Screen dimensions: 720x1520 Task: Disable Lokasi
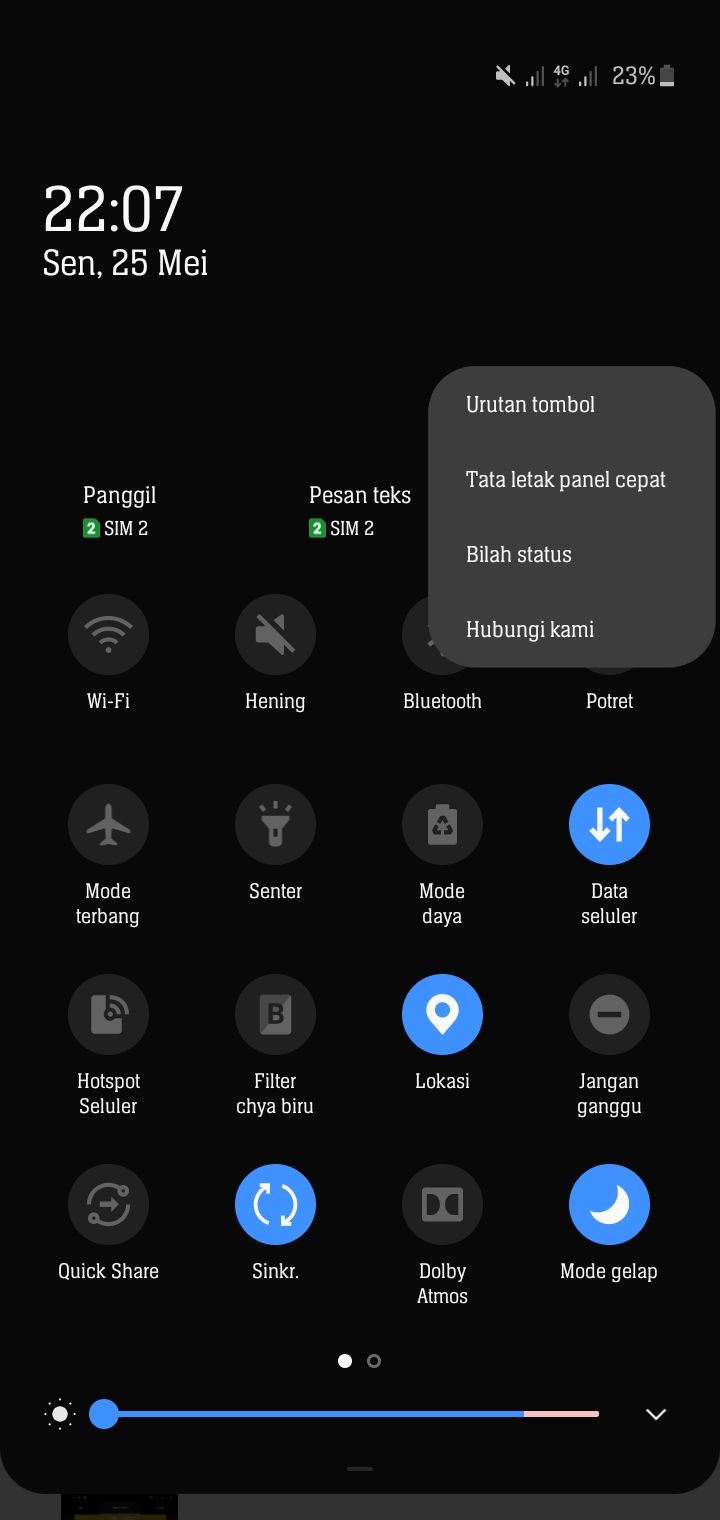(442, 1015)
